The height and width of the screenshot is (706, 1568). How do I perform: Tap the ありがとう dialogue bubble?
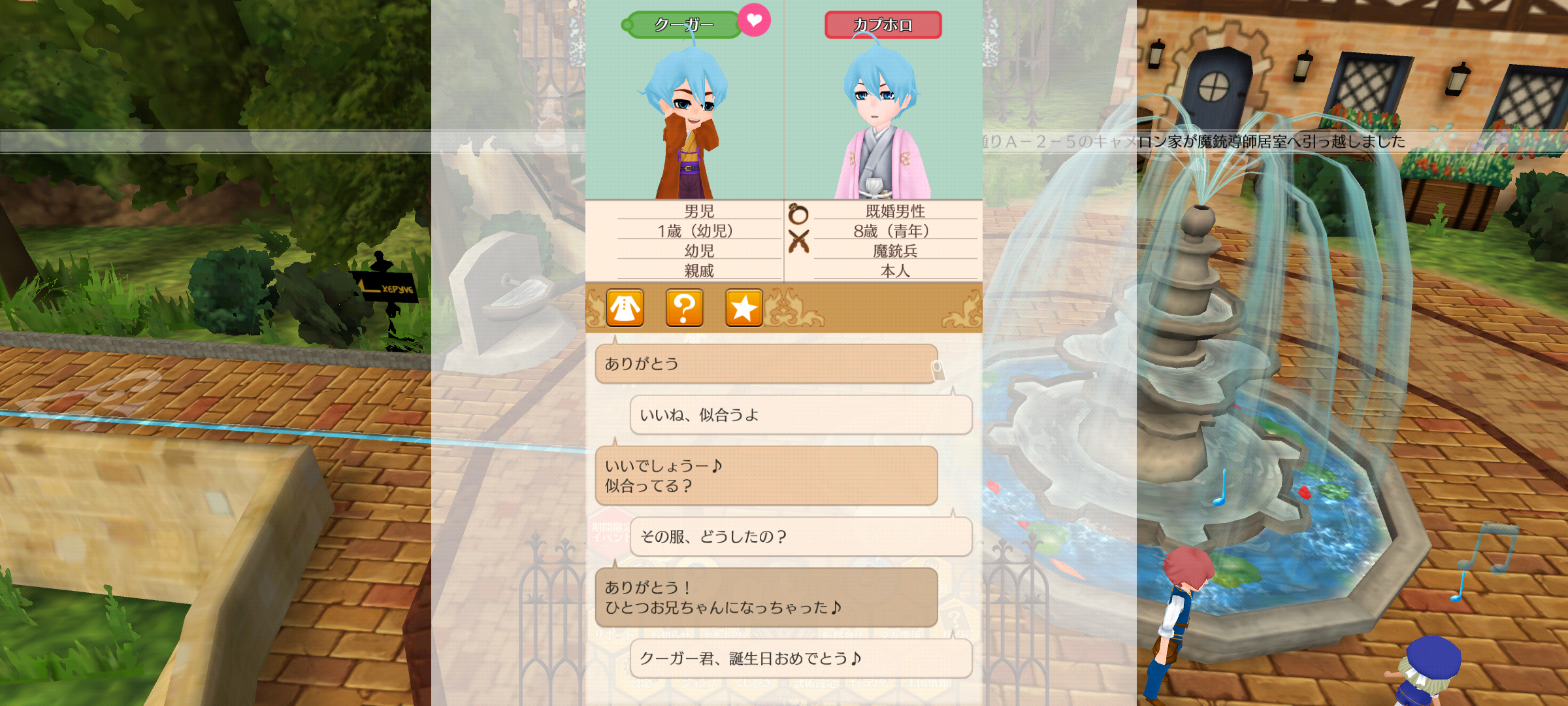766,363
